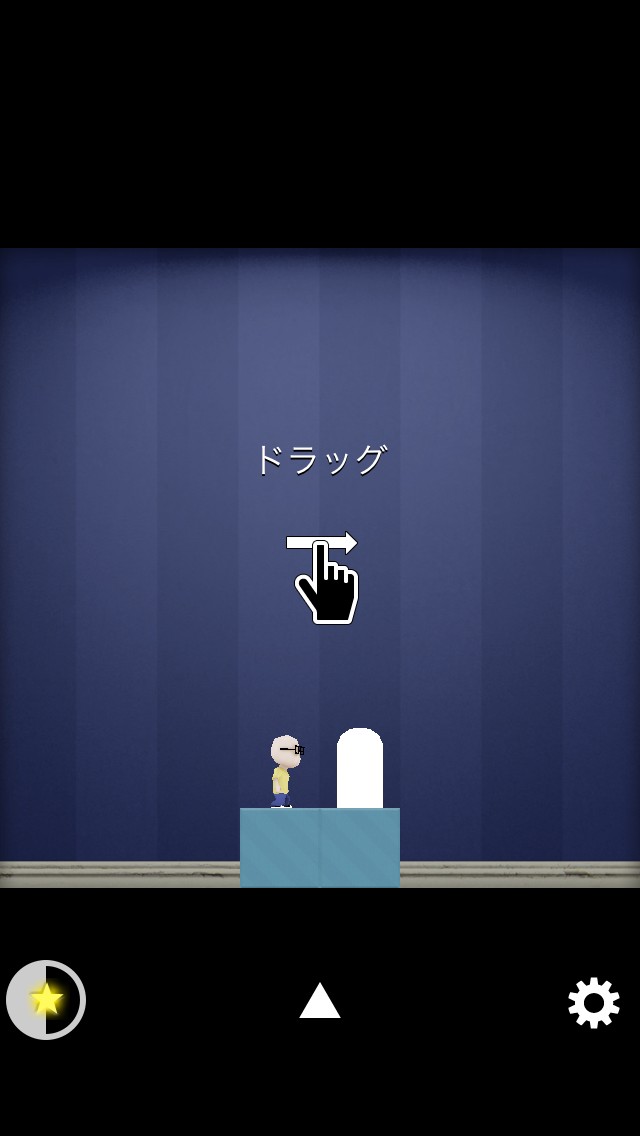The width and height of the screenshot is (640, 1136).
Task: Tap the star hint button
Action: 46,999
